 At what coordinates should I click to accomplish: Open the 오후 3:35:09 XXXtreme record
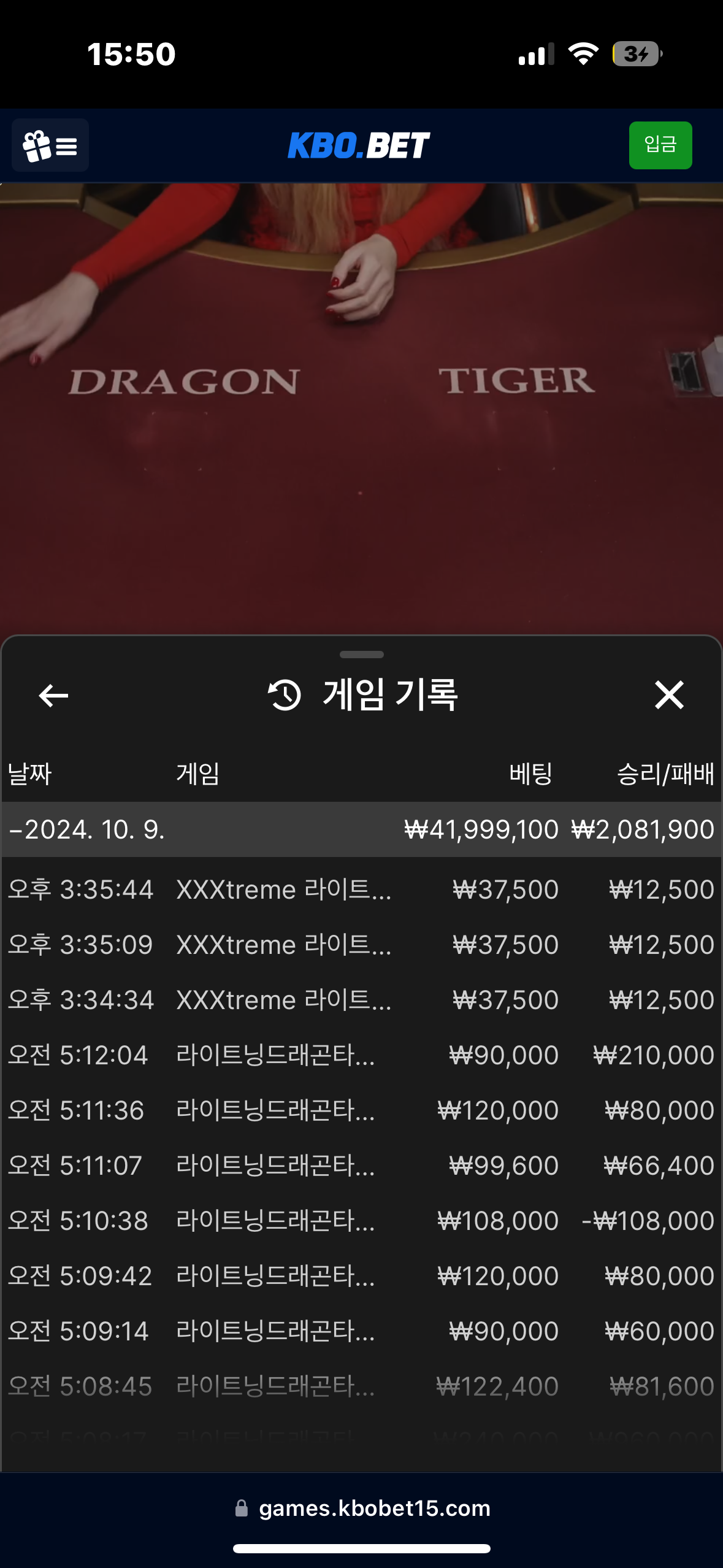coord(361,945)
